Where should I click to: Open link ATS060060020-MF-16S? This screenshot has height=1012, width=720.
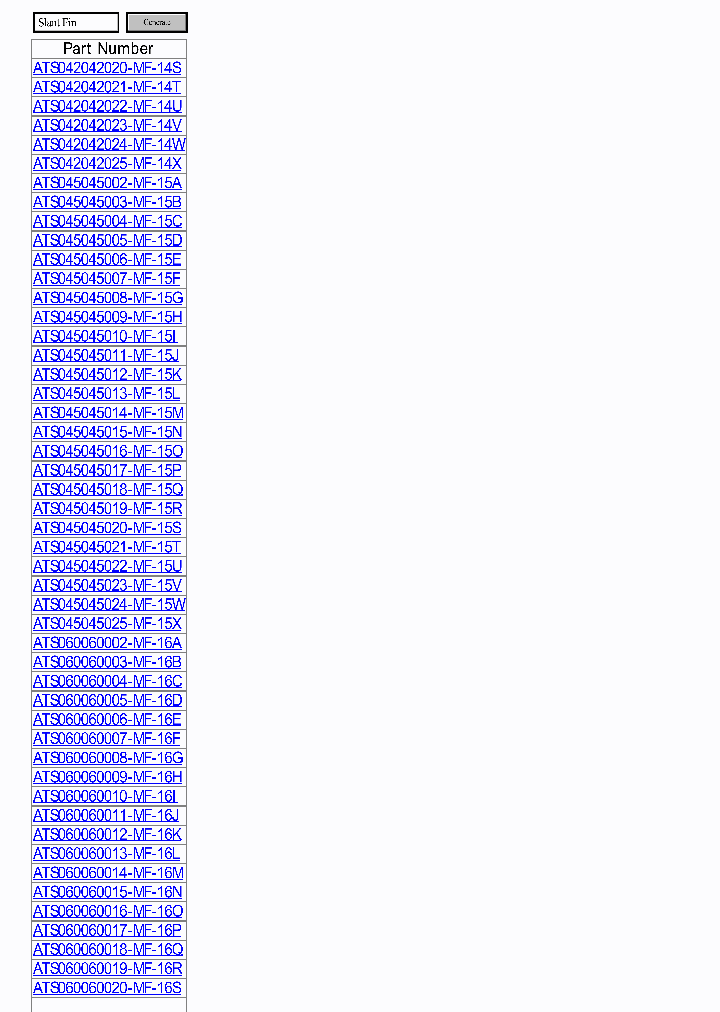pos(107,988)
